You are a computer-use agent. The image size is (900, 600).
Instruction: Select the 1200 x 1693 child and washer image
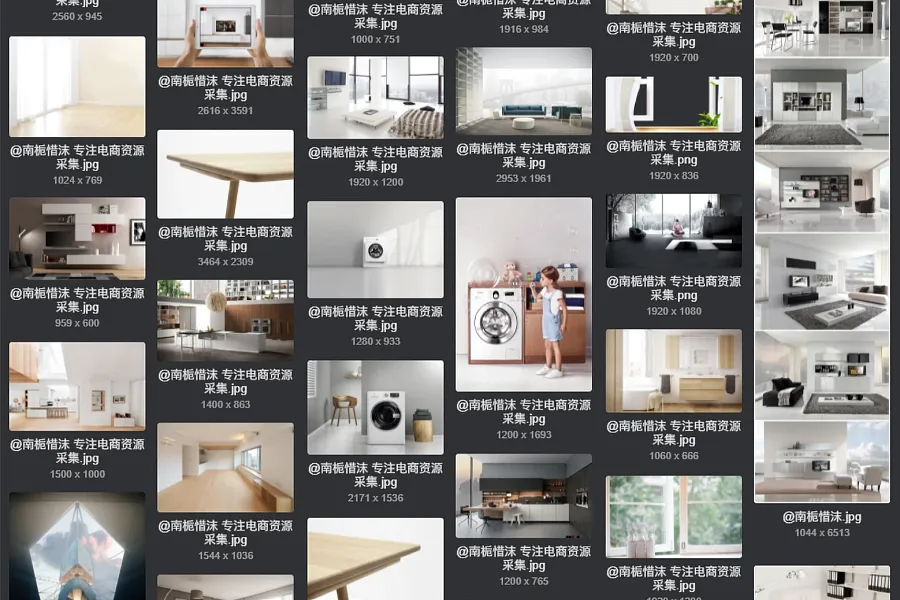pyautogui.click(x=524, y=294)
